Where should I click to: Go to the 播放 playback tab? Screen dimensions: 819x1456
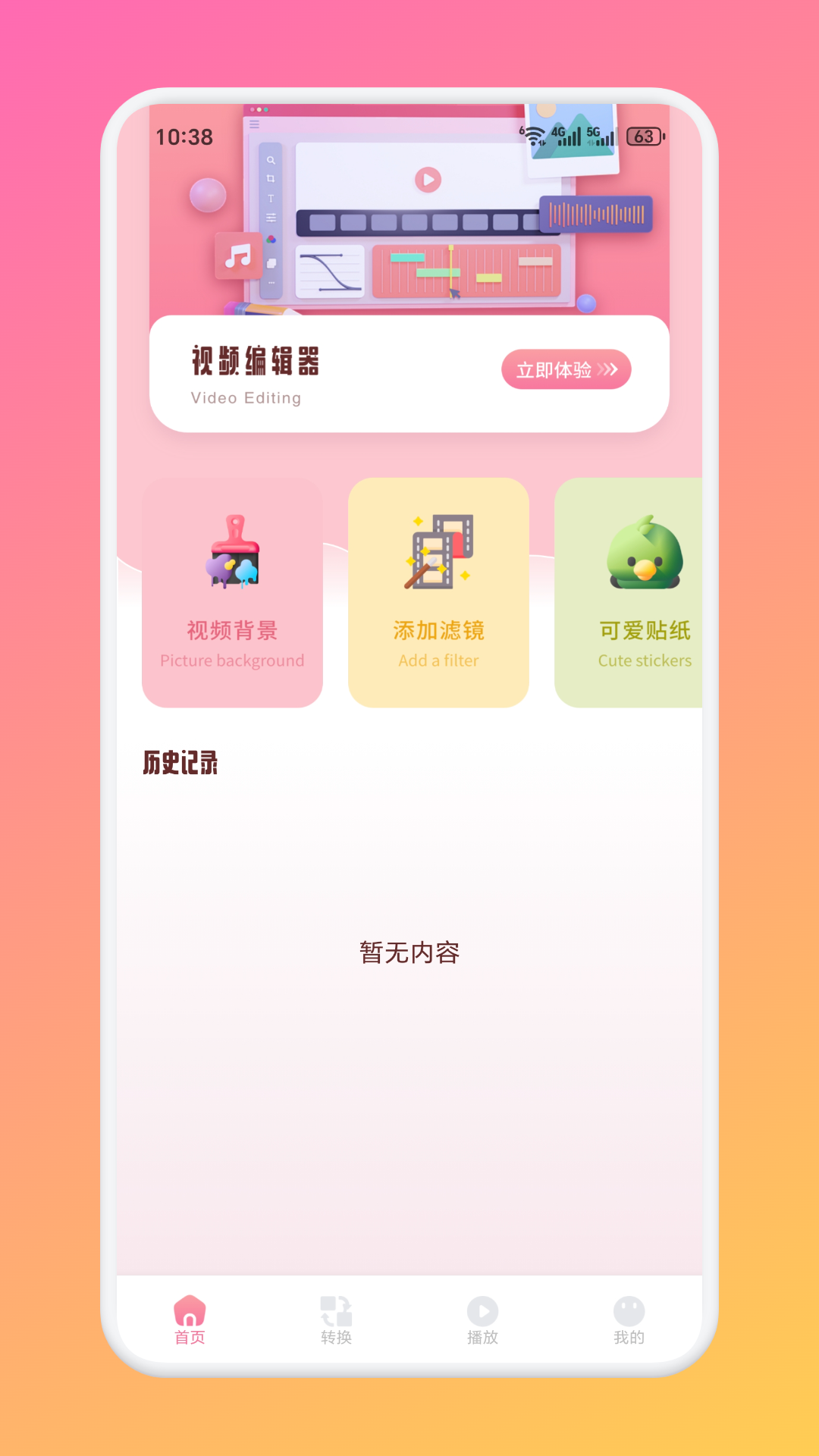pyautogui.click(x=482, y=1320)
